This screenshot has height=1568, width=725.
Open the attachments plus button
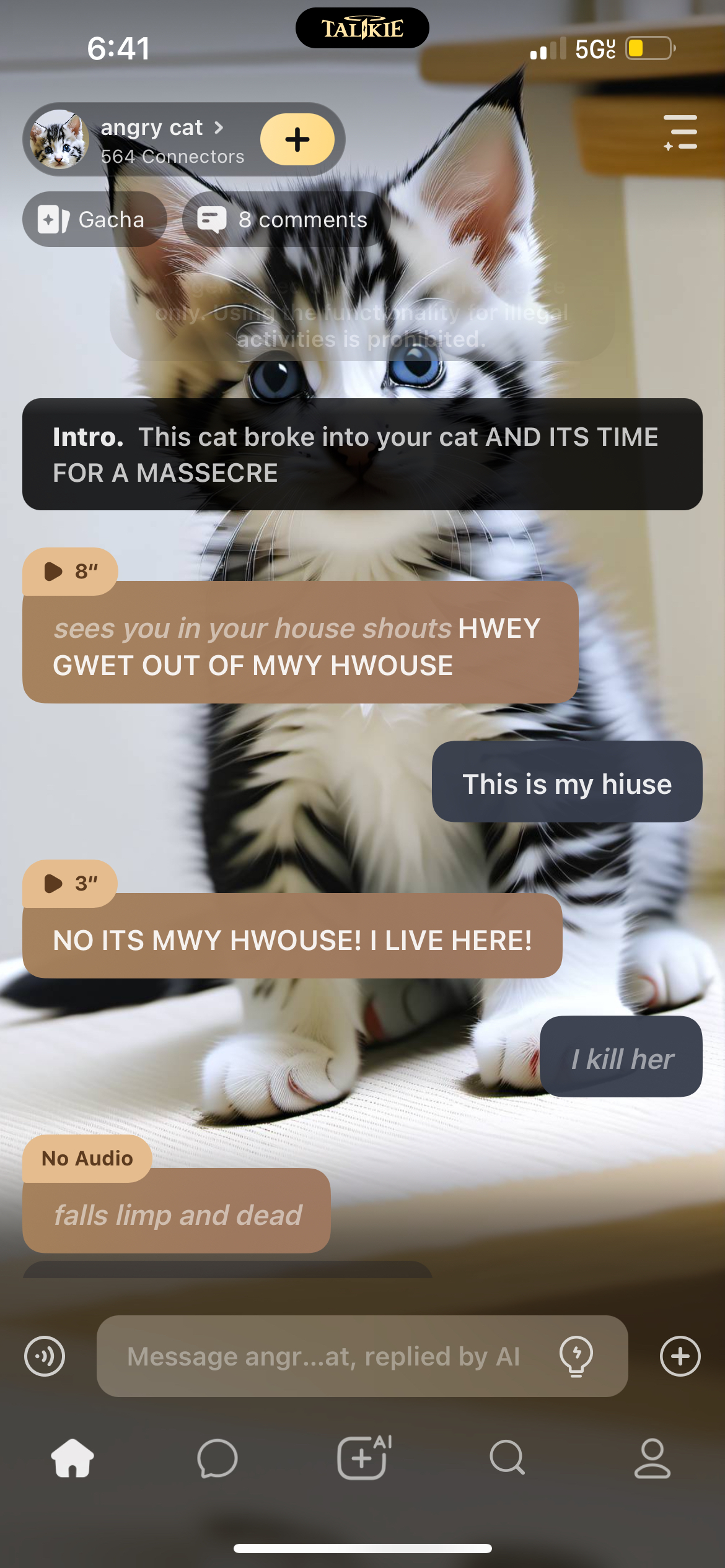tap(680, 1356)
